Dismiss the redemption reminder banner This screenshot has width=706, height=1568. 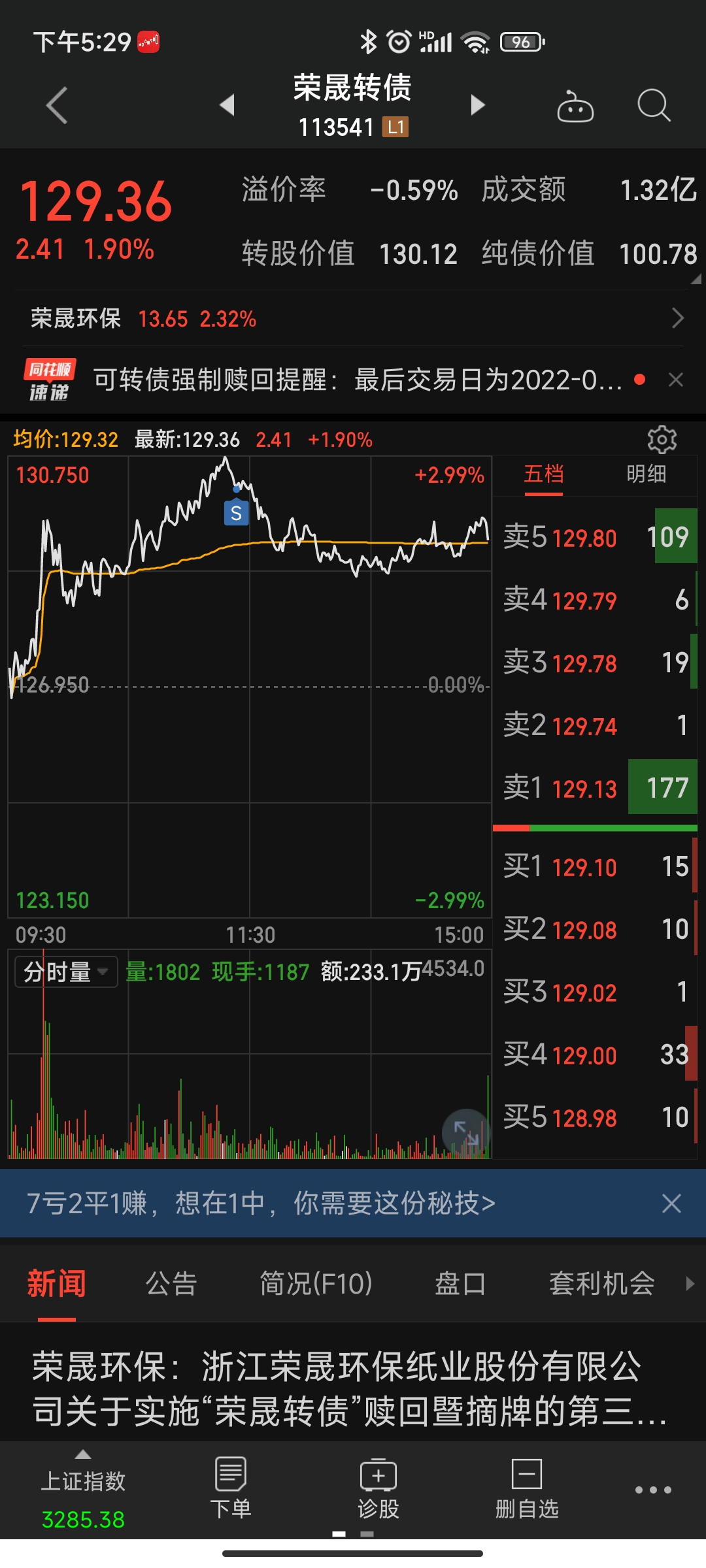pos(676,380)
